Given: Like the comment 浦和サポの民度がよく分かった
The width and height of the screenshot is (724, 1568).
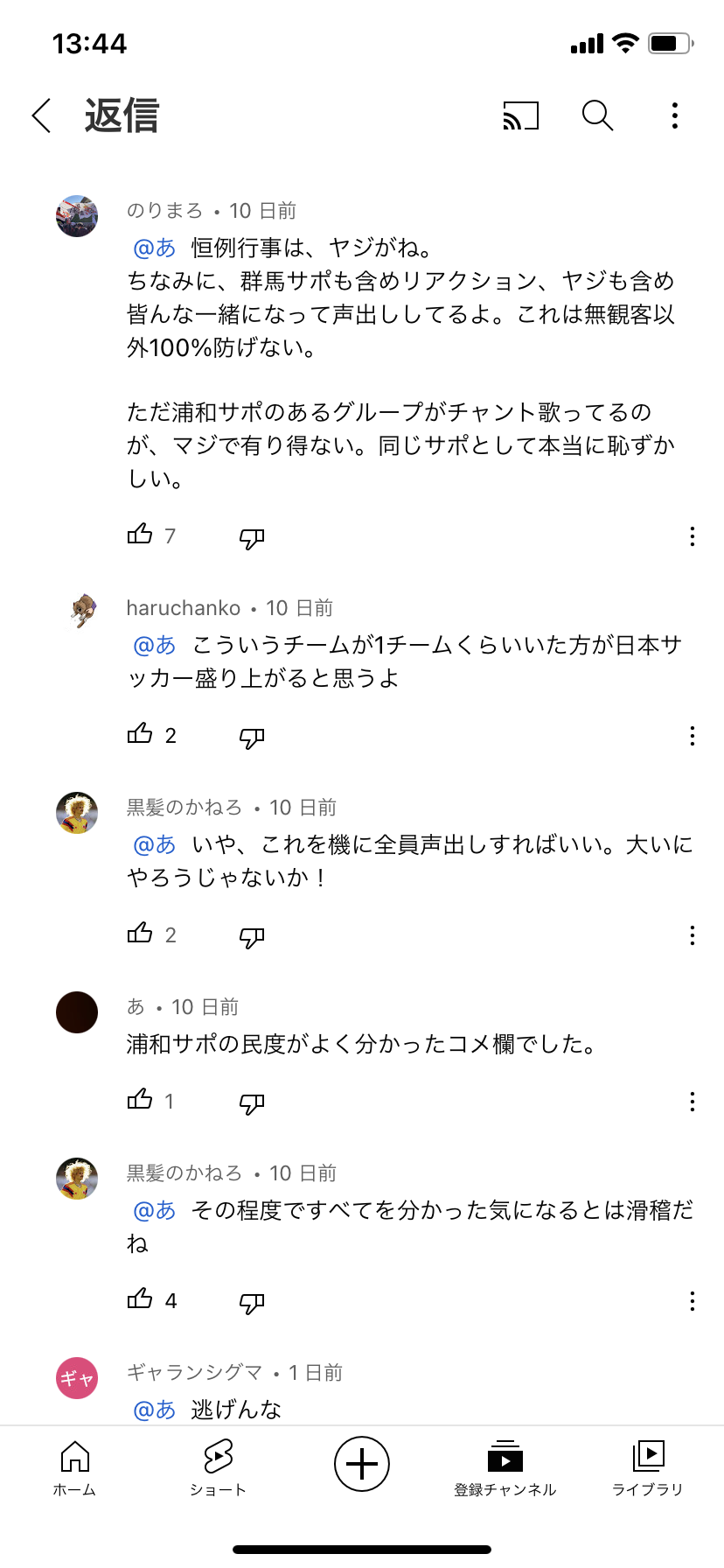Looking at the screenshot, I should 140,1100.
